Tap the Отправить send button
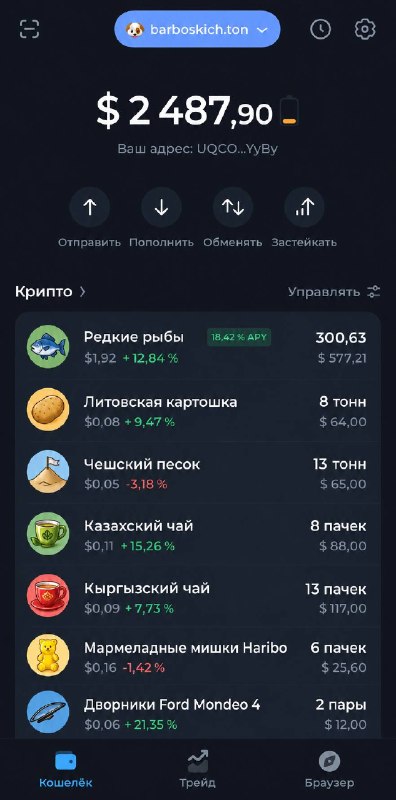The width and height of the screenshot is (396, 800). (x=89, y=217)
